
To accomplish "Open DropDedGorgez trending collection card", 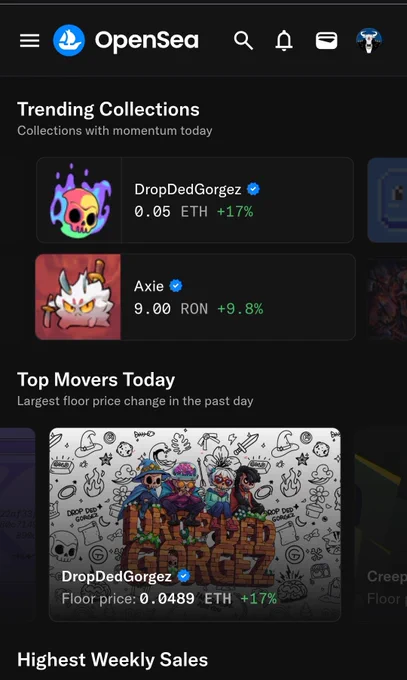I will click(195, 200).
